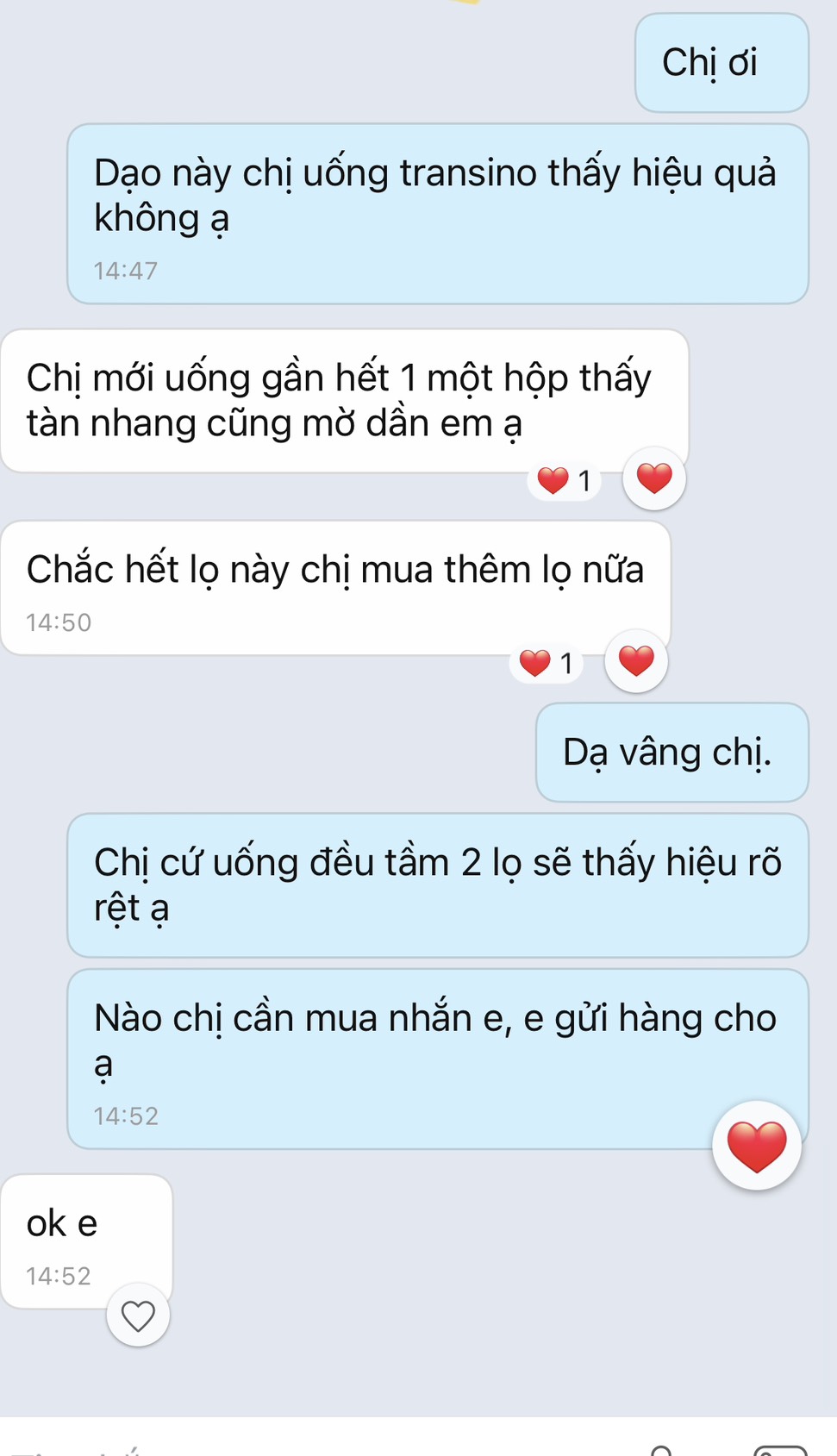This screenshot has width=837, height=1456.
Task: Tap the heart on the "Nào chị cần mua" message
Action: click(x=756, y=1146)
